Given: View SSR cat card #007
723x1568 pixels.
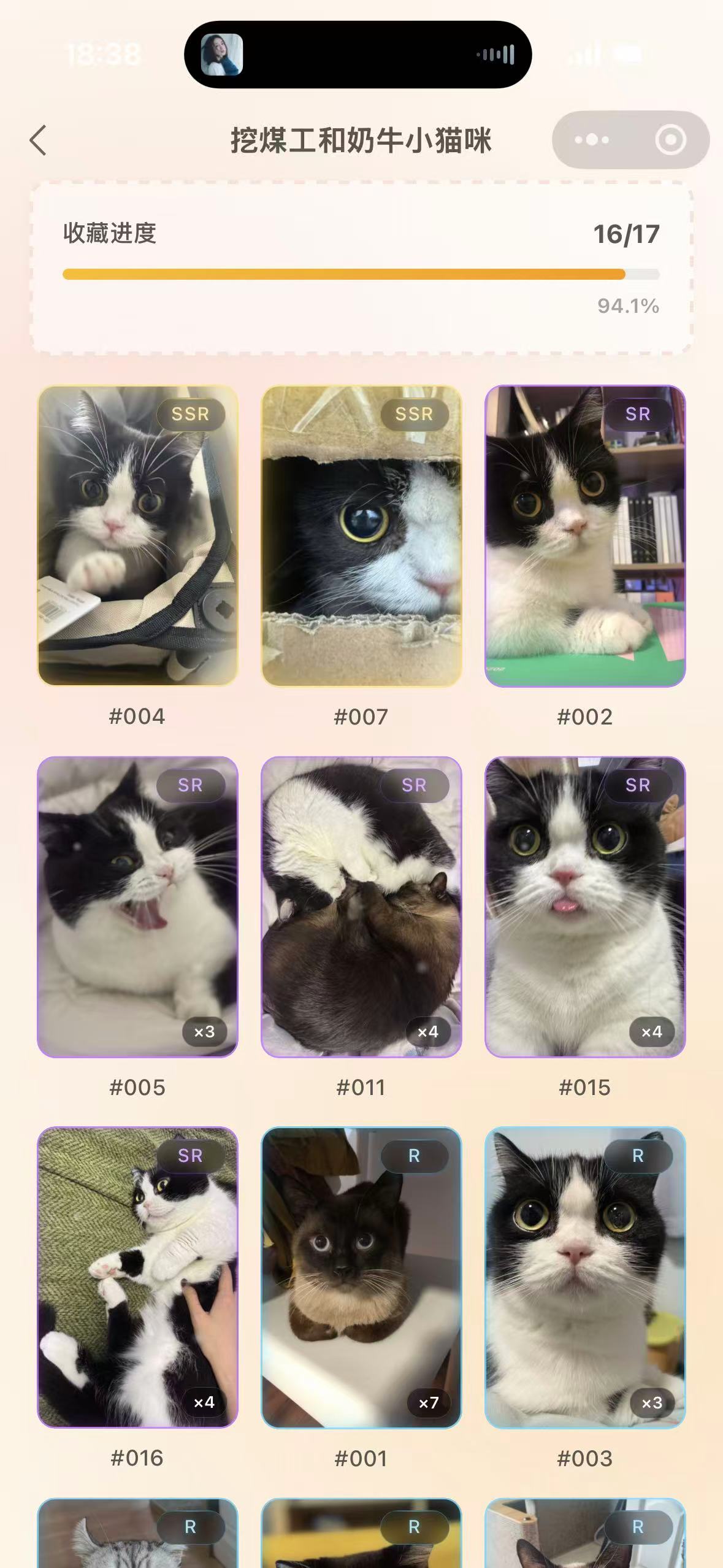Looking at the screenshot, I should [361, 536].
